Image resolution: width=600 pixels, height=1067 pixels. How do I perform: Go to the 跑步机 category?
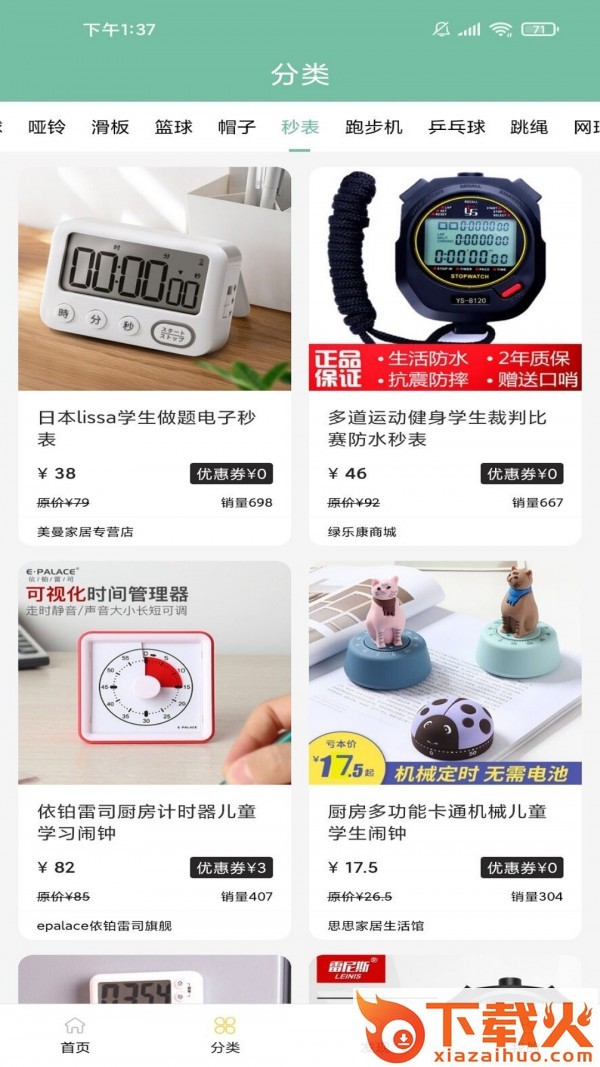(374, 127)
